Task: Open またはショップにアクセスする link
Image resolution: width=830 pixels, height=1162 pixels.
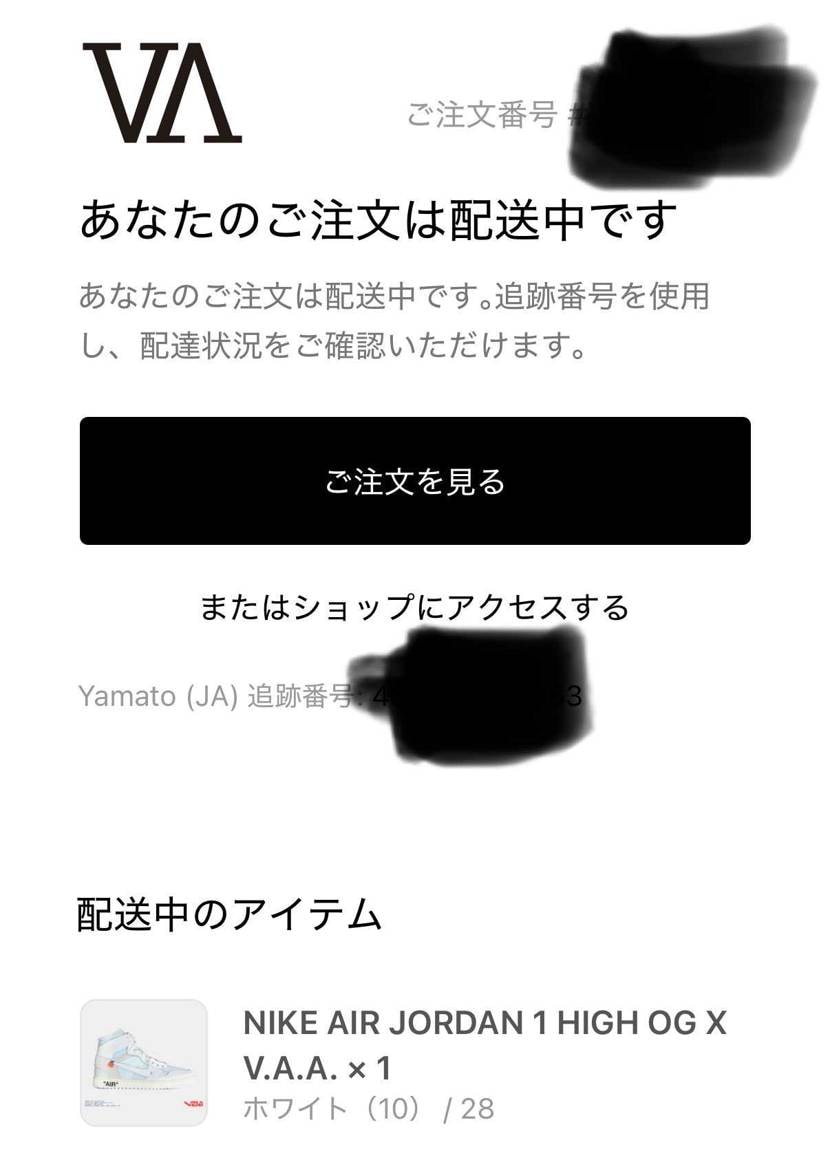Action: tap(415, 605)
